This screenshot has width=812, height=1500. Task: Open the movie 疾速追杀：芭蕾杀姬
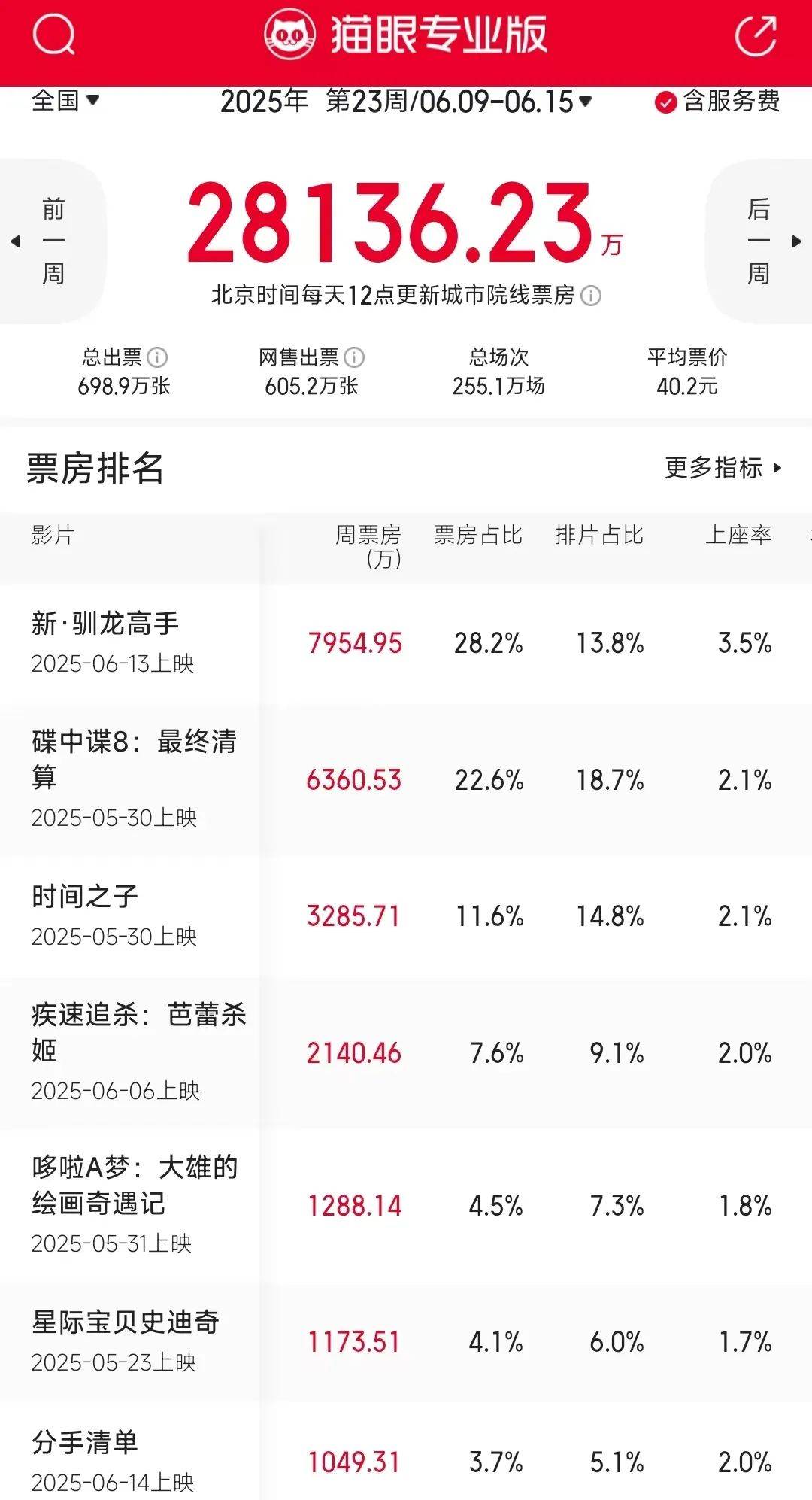[x=406, y=1053]
